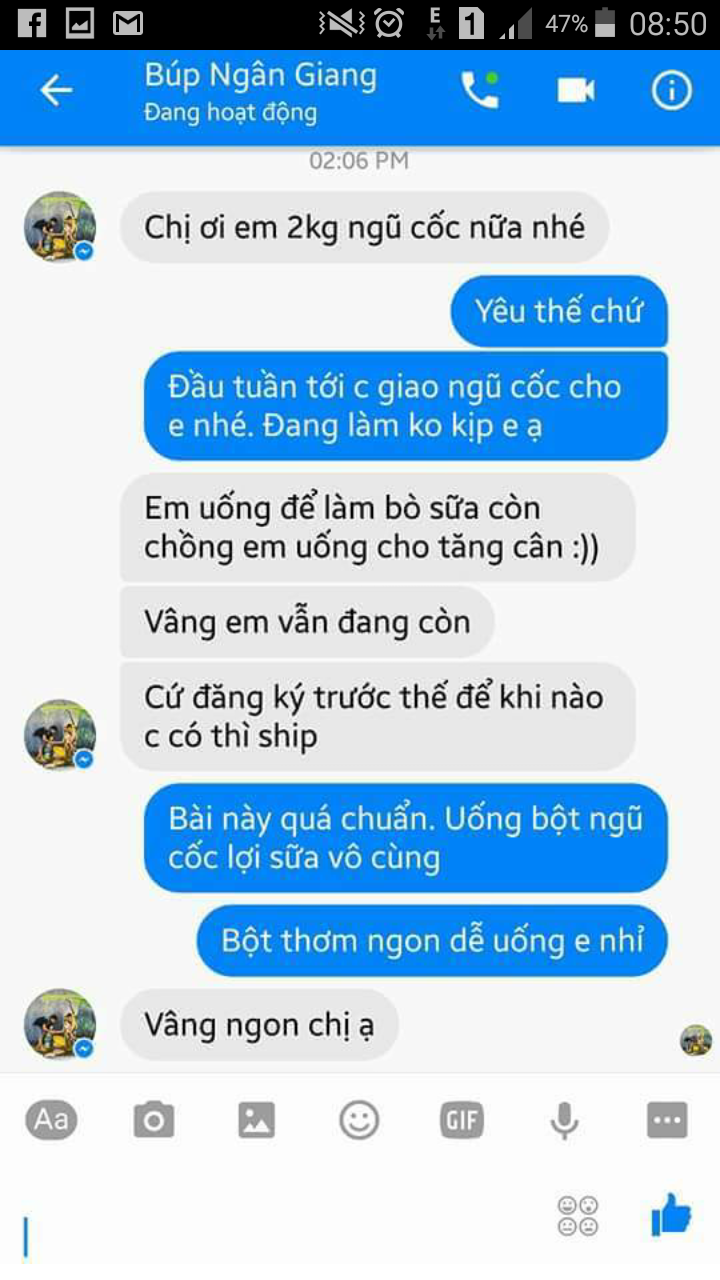The height and width of the screenshot is (1280, 720).
Task: Record a voice message with microphone
Action: [565, 1120]
